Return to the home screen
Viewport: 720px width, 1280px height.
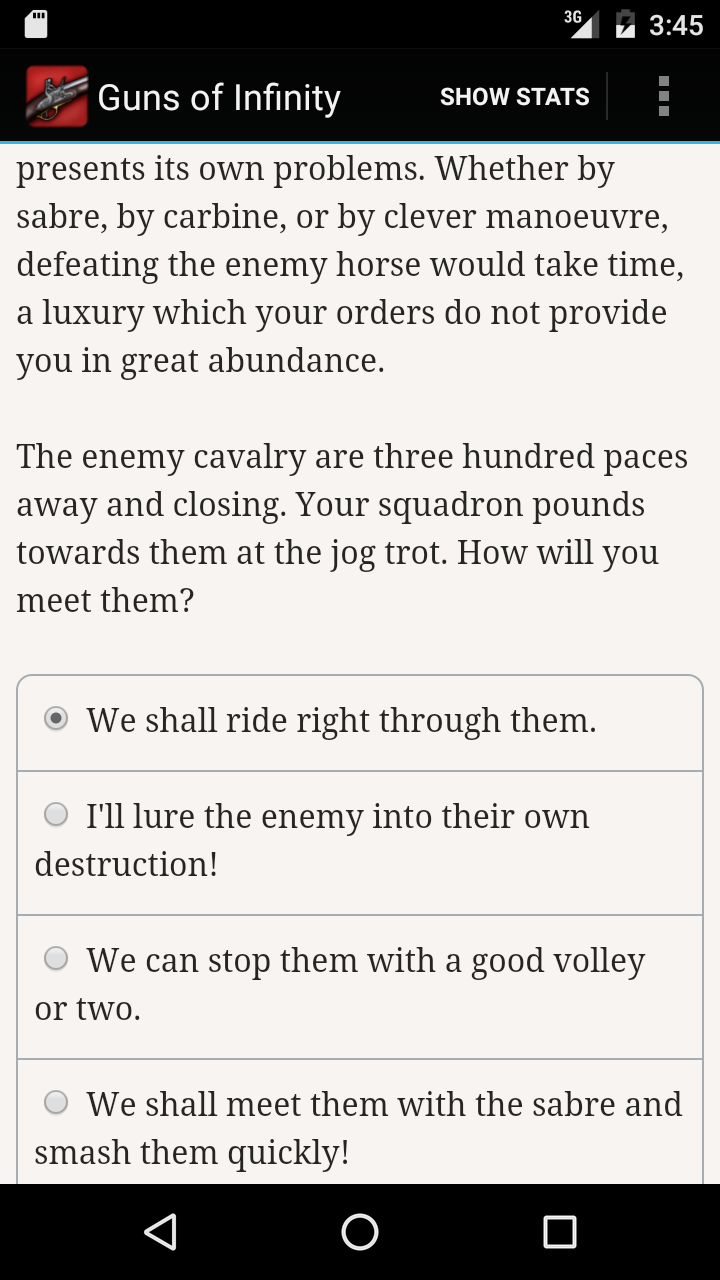[x=360, y=1232]
